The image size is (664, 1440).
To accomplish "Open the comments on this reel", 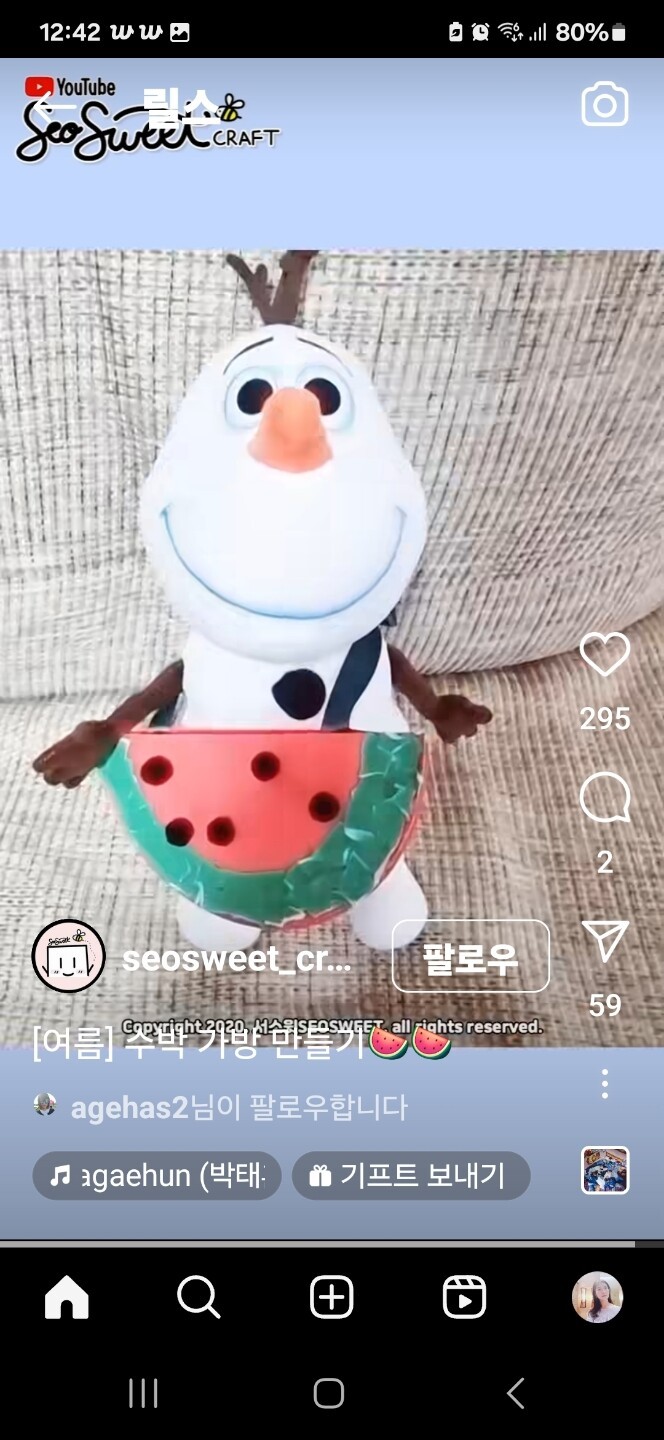I will [605, 800].
